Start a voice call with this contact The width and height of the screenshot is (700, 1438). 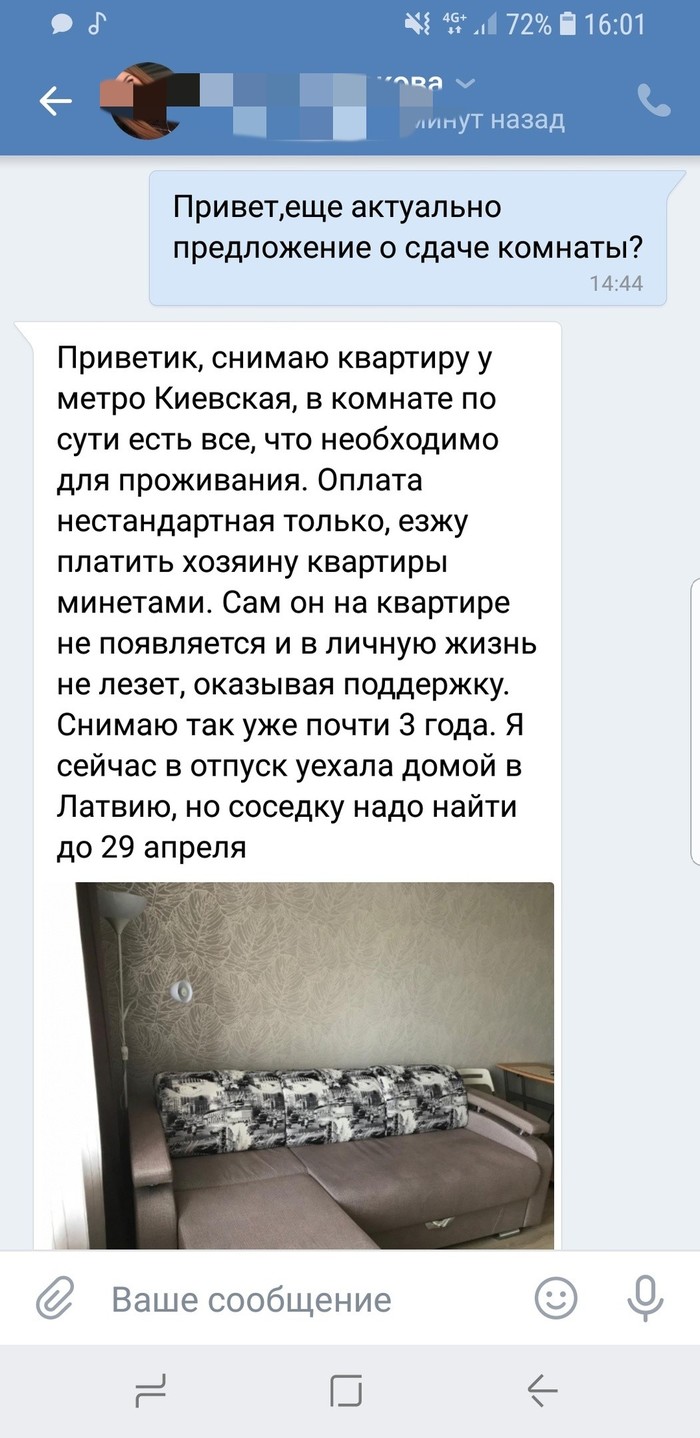click(x=654, y=101)
